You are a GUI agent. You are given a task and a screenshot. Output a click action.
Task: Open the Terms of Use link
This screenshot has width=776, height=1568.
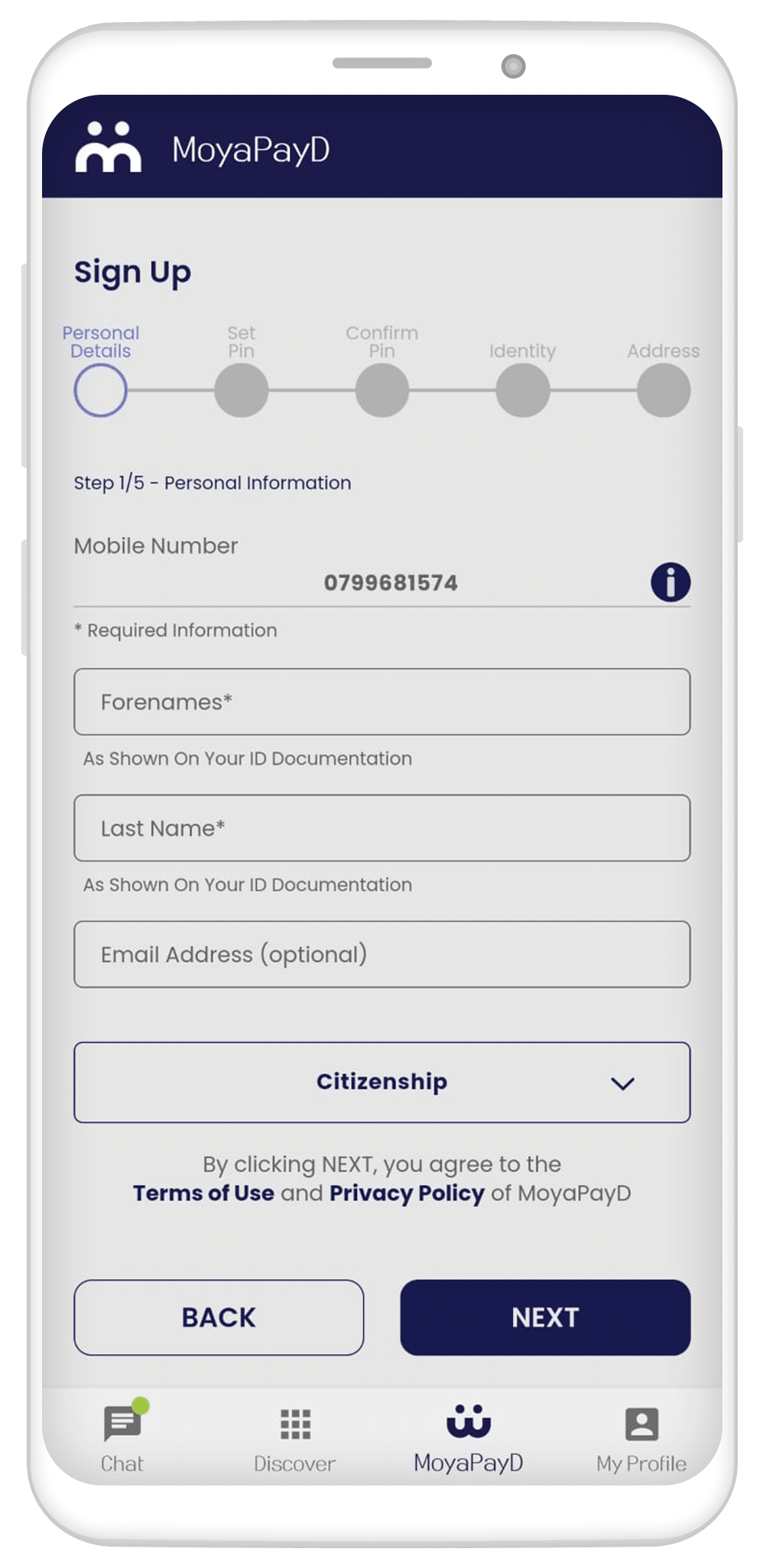(x=203, y=1194)
